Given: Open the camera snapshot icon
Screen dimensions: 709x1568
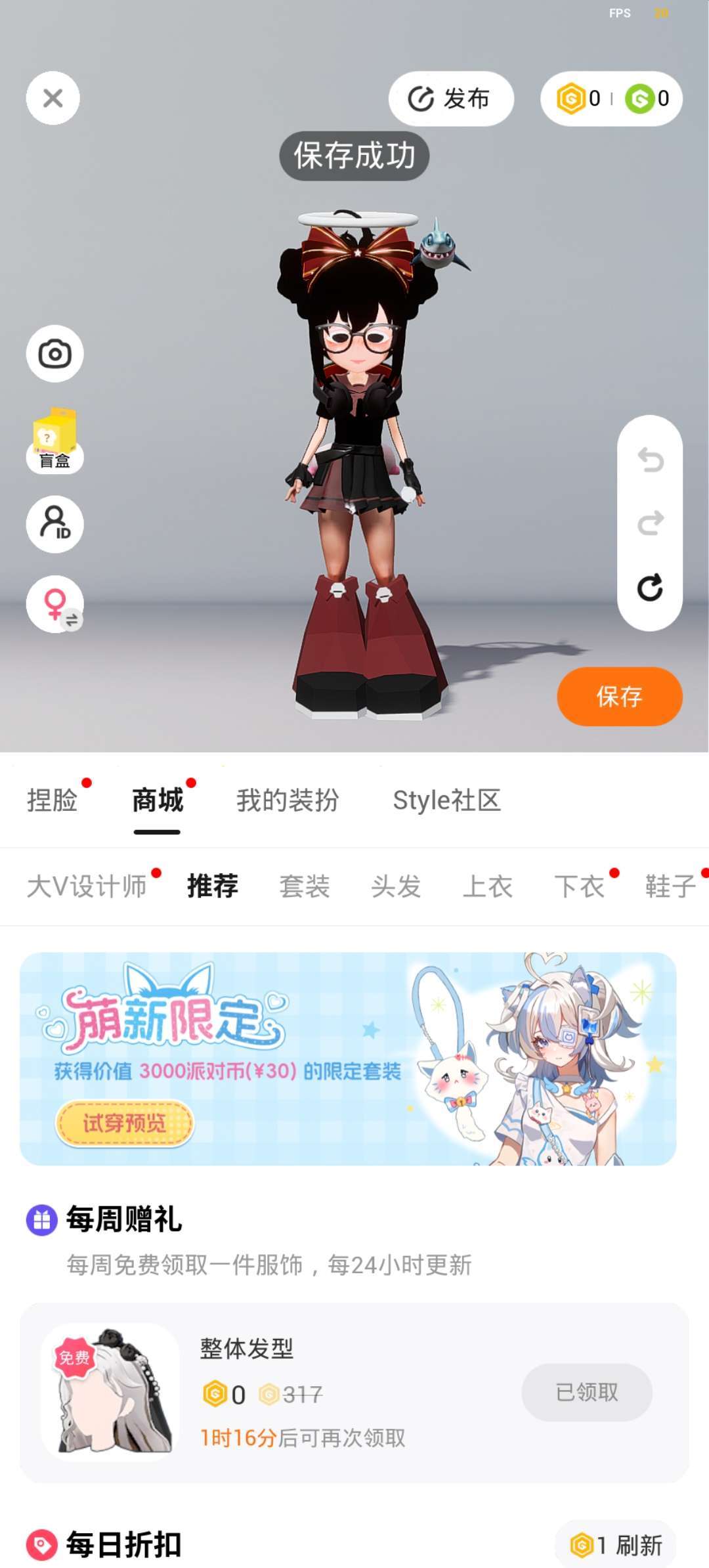Looking at the screenshot, I should coord(54,354).
